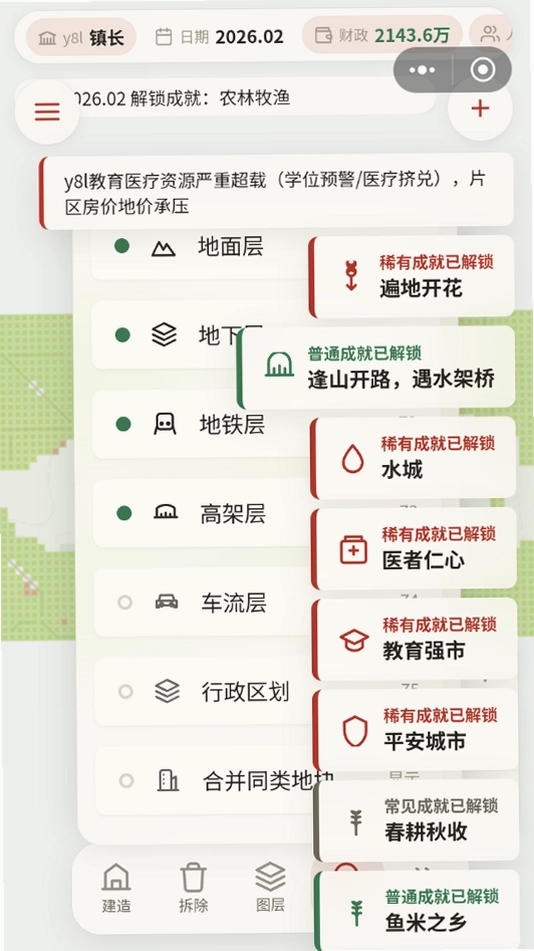Tap the 镇长 town chip
The image size is (534, 951).
[x=81, y=38]
